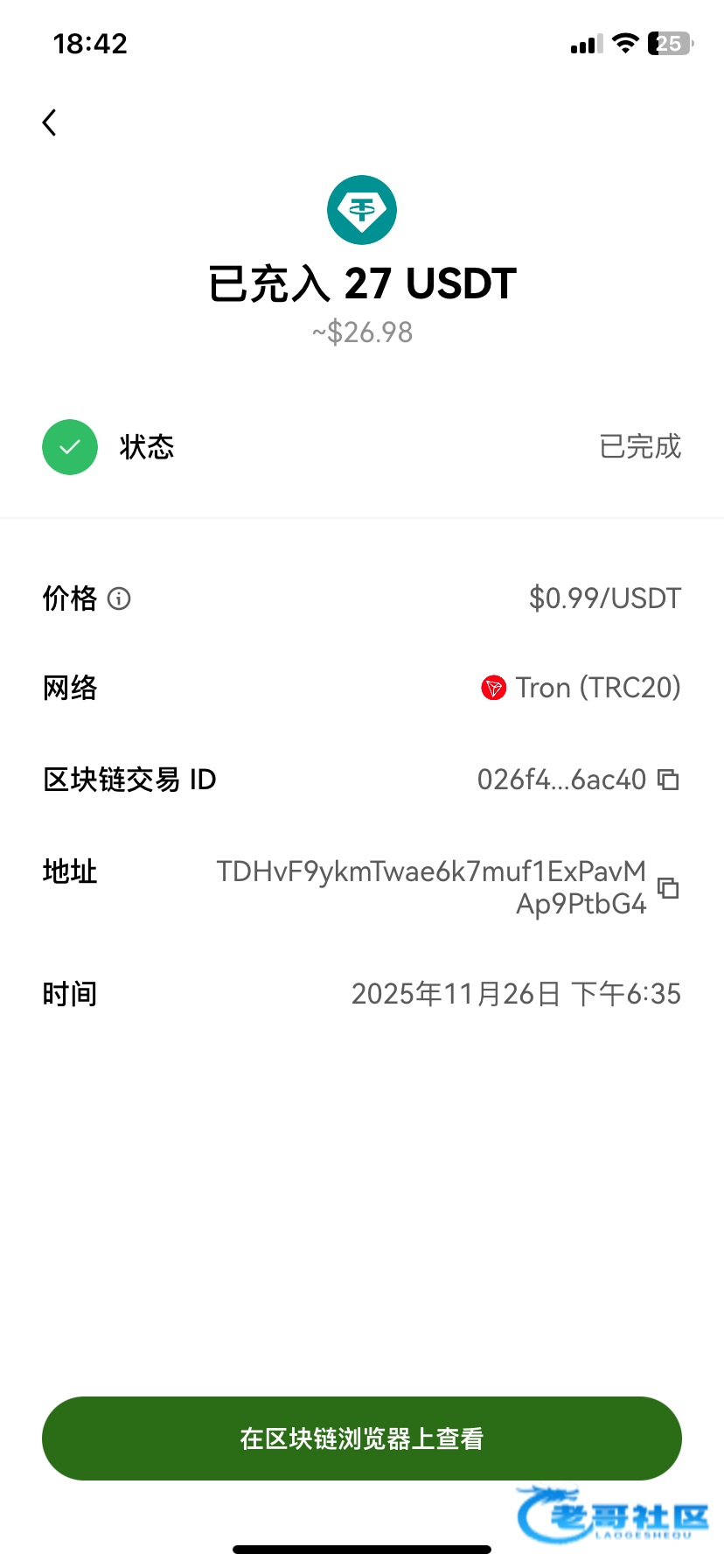Copy the deposit address

pos(668,887)
